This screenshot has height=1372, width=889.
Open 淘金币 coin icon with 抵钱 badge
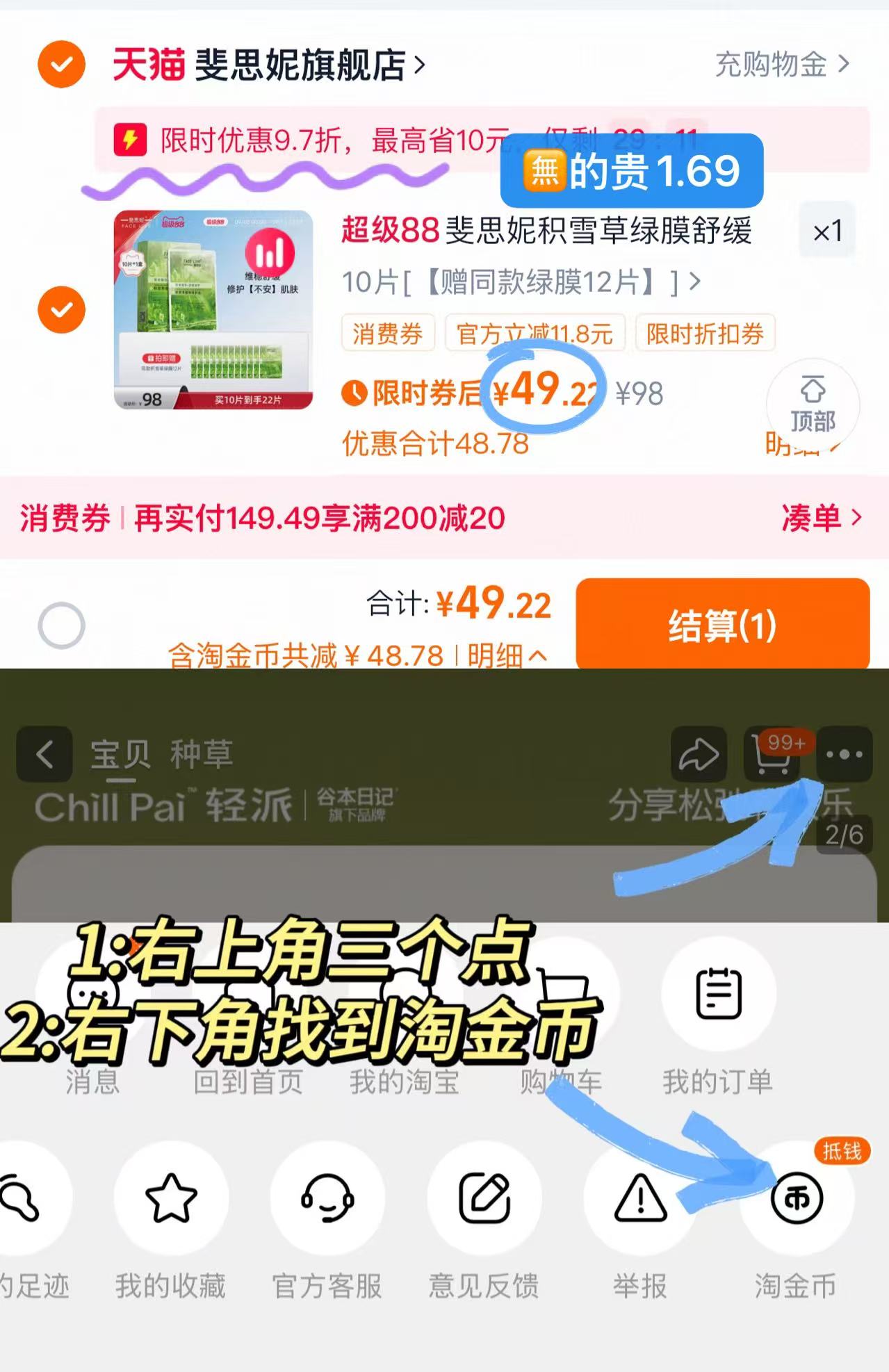[x=796, y=1197]
